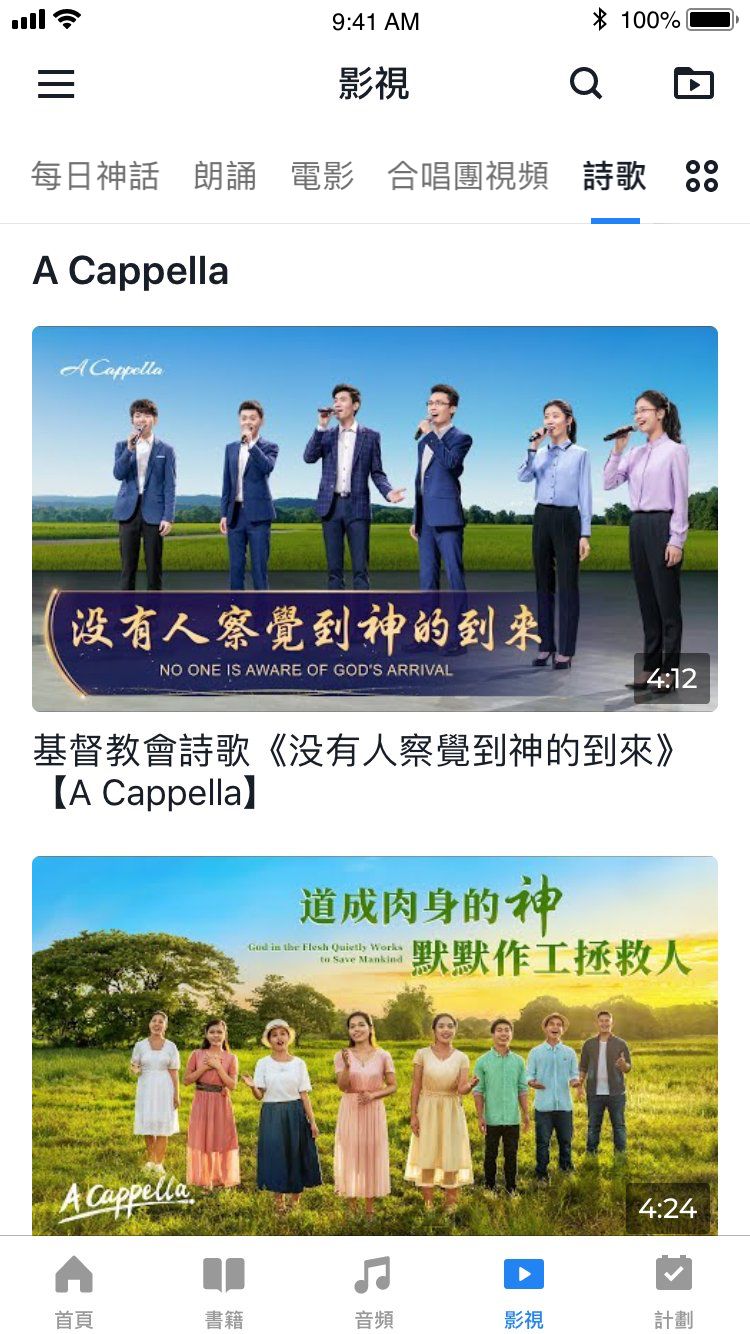The height and width of the screenshot is (1334, 750).
Task: Open the all-categories grid icon
Action: coord(702,177)
